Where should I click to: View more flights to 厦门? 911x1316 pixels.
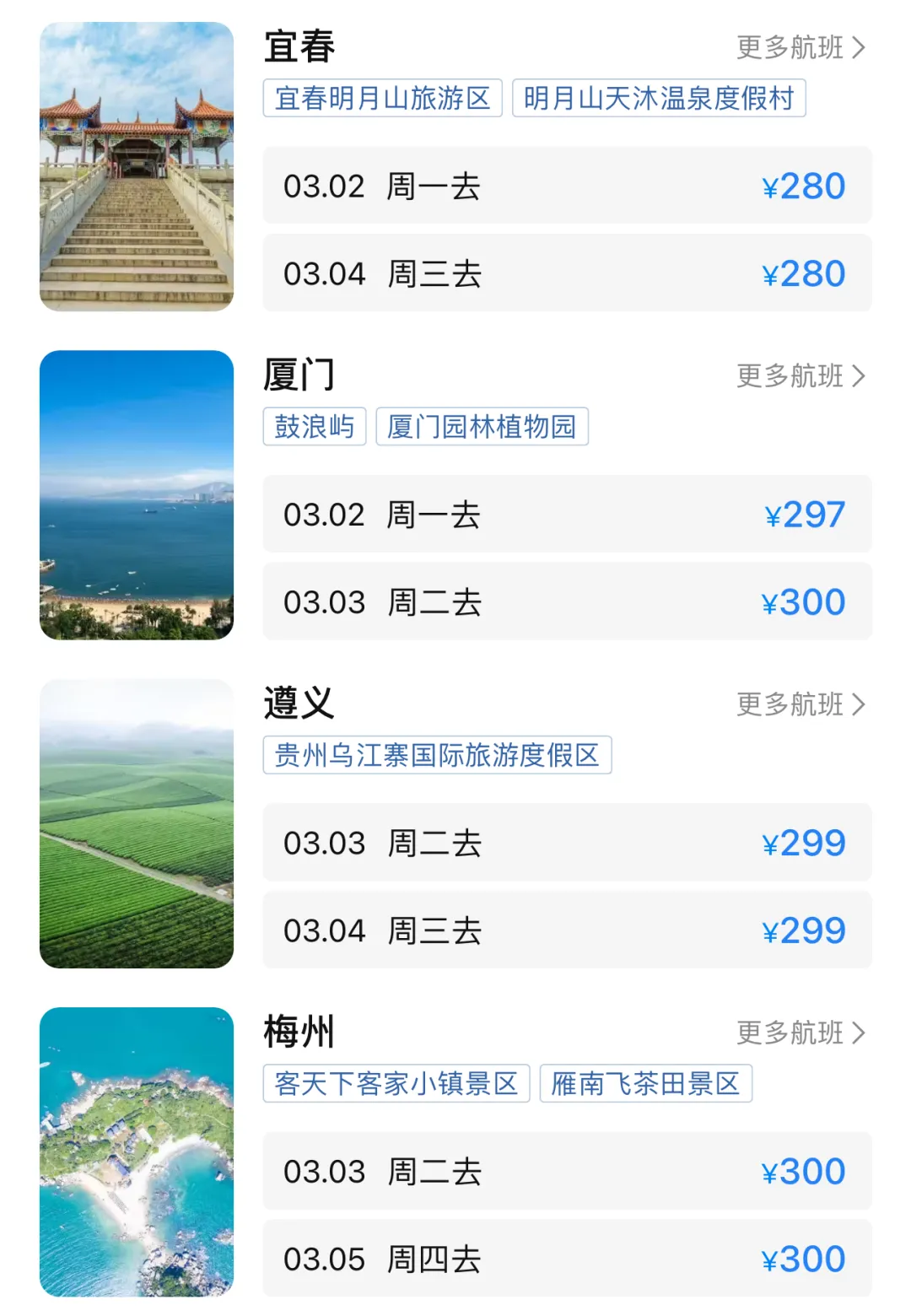[x=800, y=375]
